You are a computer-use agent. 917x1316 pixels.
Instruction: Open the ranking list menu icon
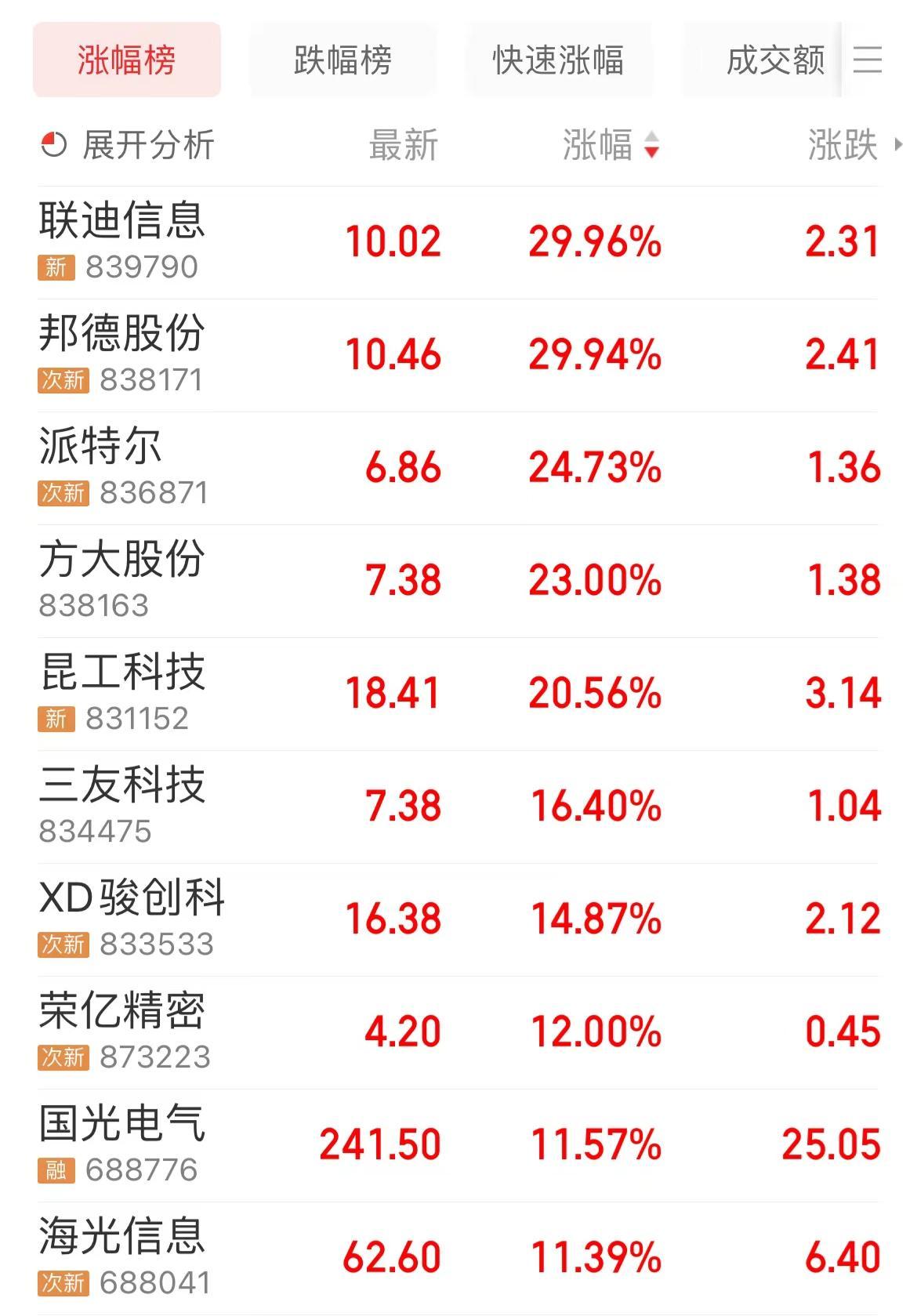[868, 60]
